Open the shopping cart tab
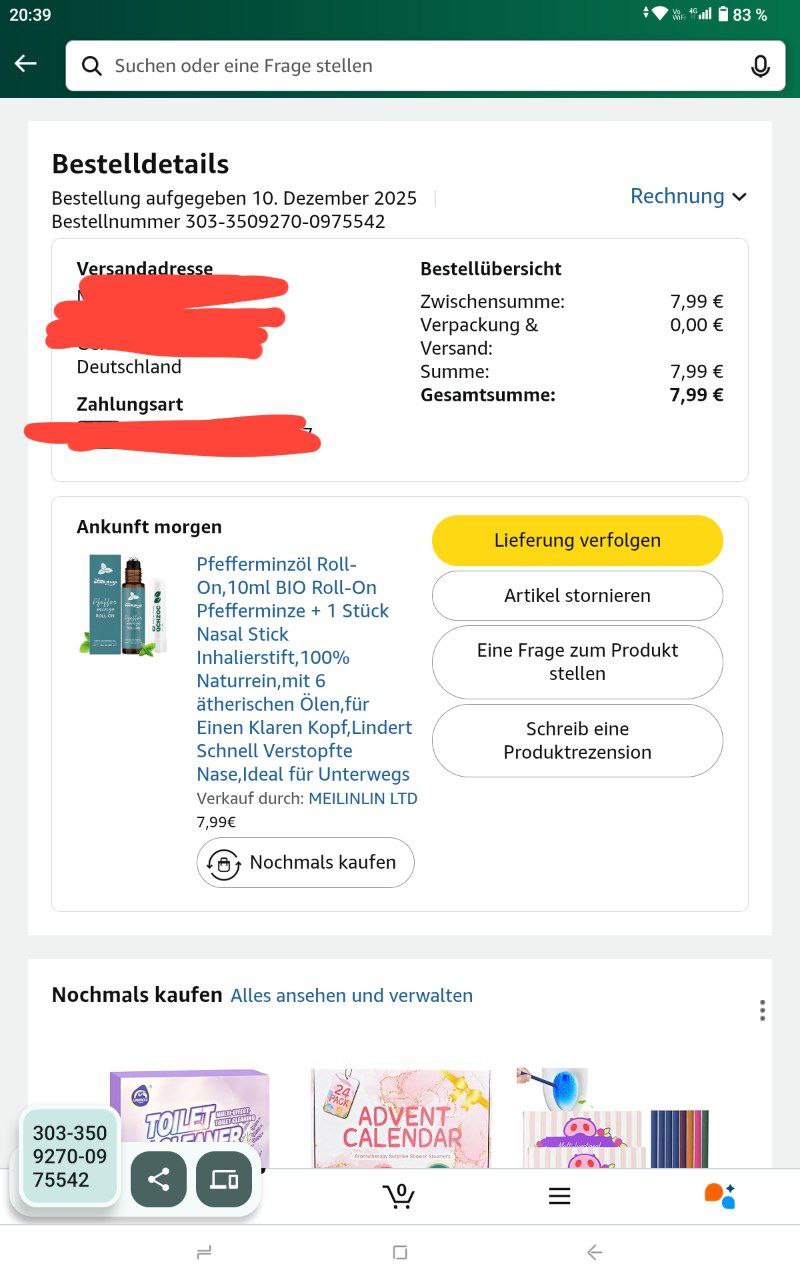The image size is (800, 1280). (399, 1196)
